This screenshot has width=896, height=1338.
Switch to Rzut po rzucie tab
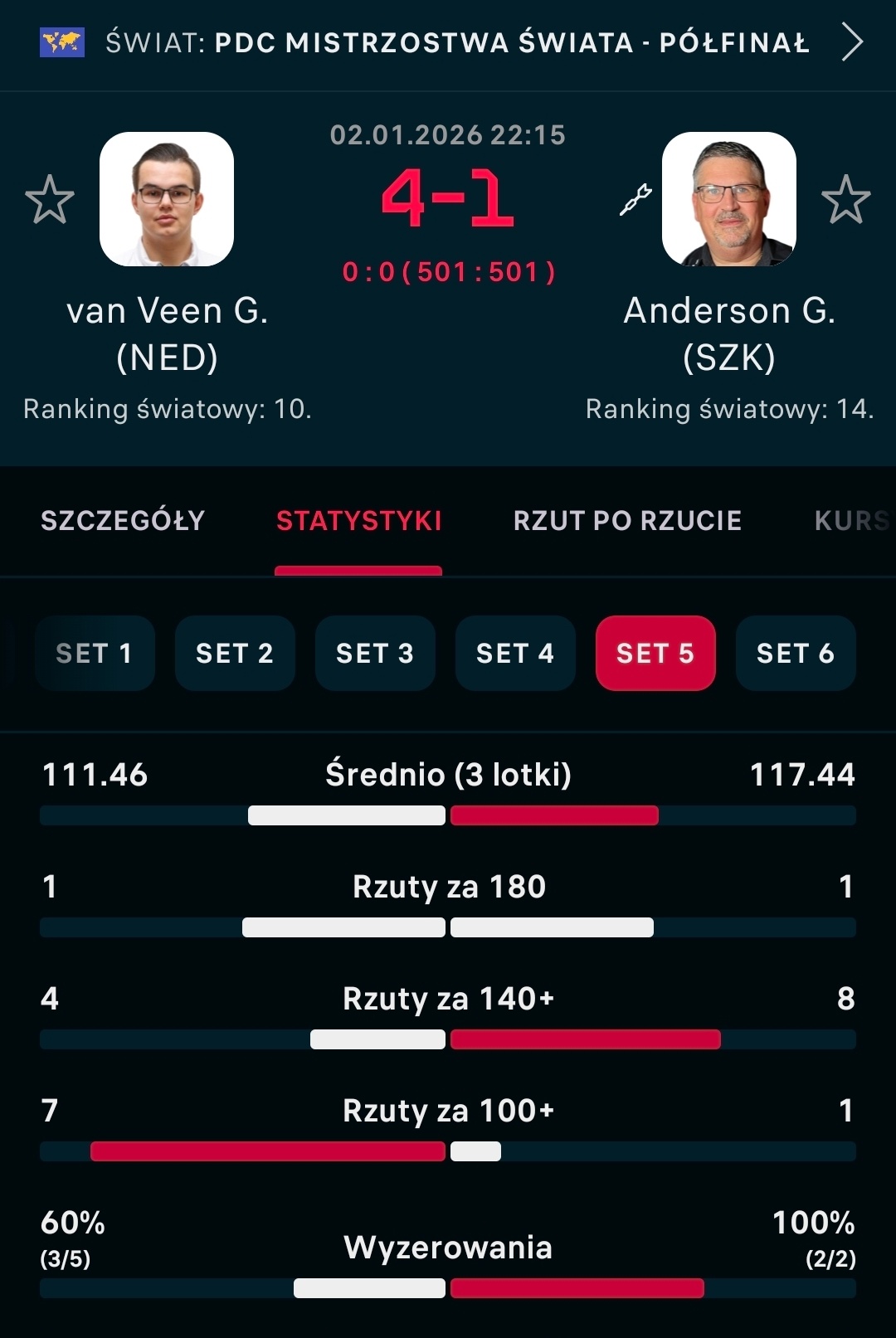pos(627,521)
